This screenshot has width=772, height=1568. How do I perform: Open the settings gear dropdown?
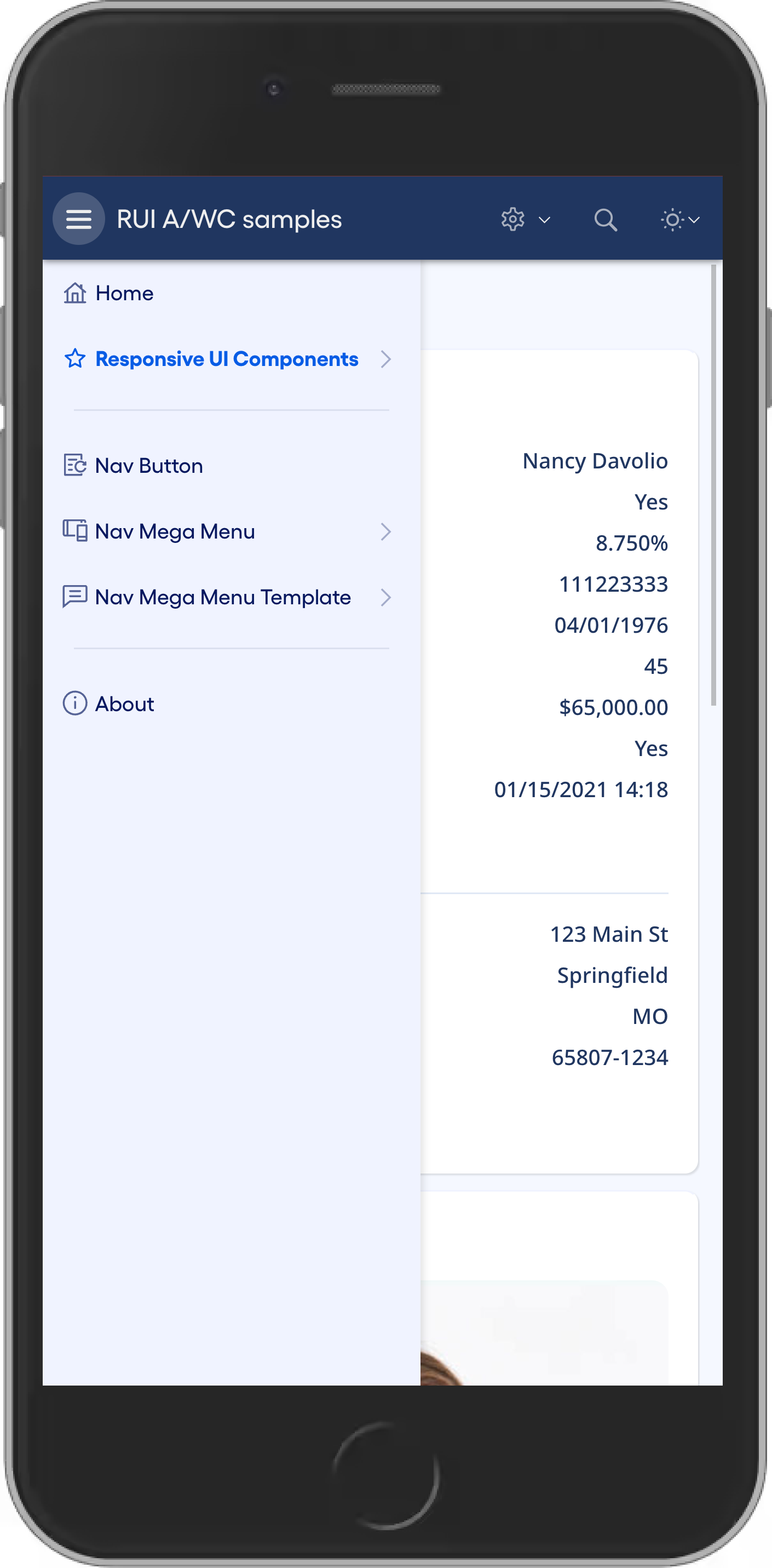point(525,219)
